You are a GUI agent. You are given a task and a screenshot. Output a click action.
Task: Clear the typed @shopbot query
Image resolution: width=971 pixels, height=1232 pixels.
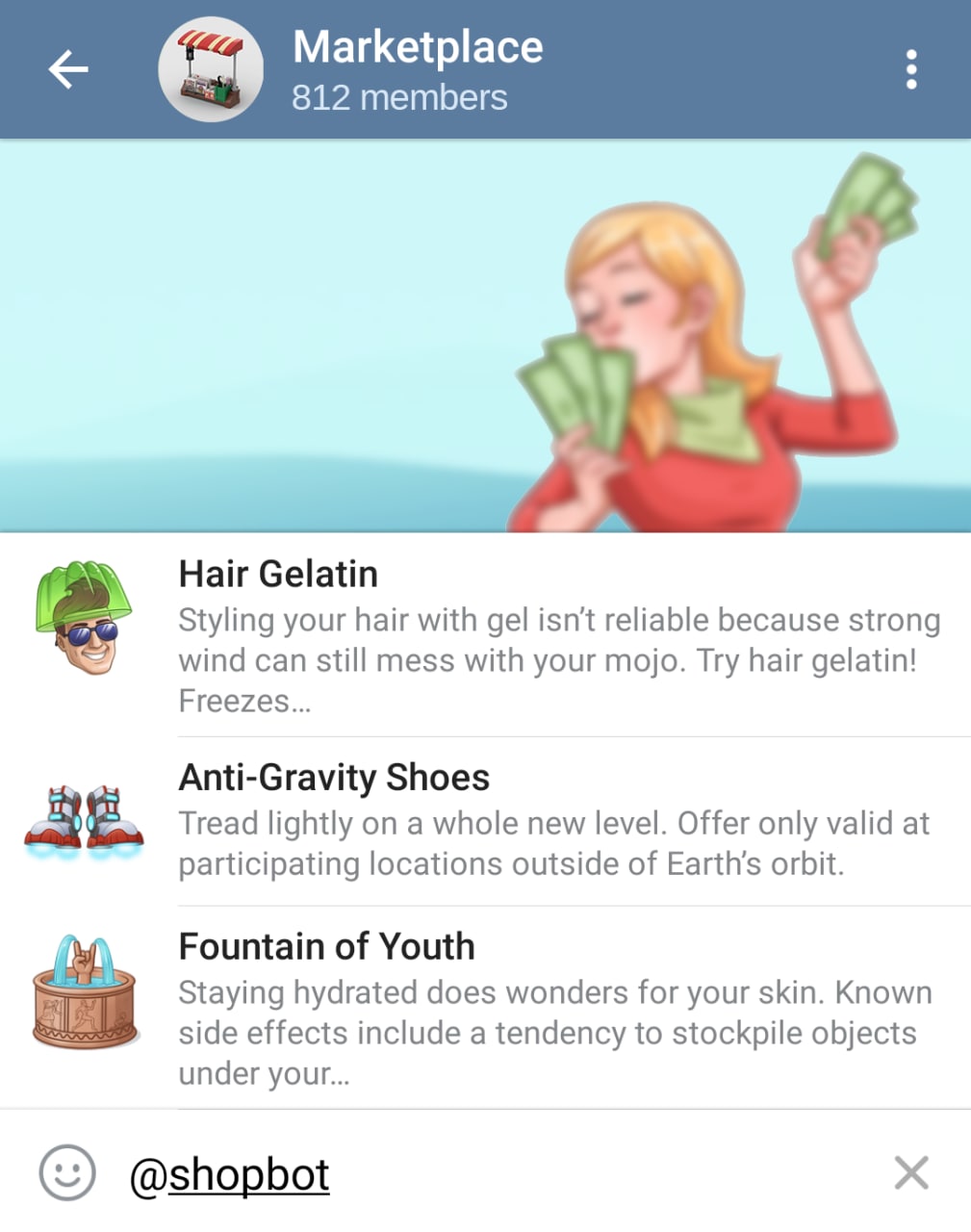910,1173
